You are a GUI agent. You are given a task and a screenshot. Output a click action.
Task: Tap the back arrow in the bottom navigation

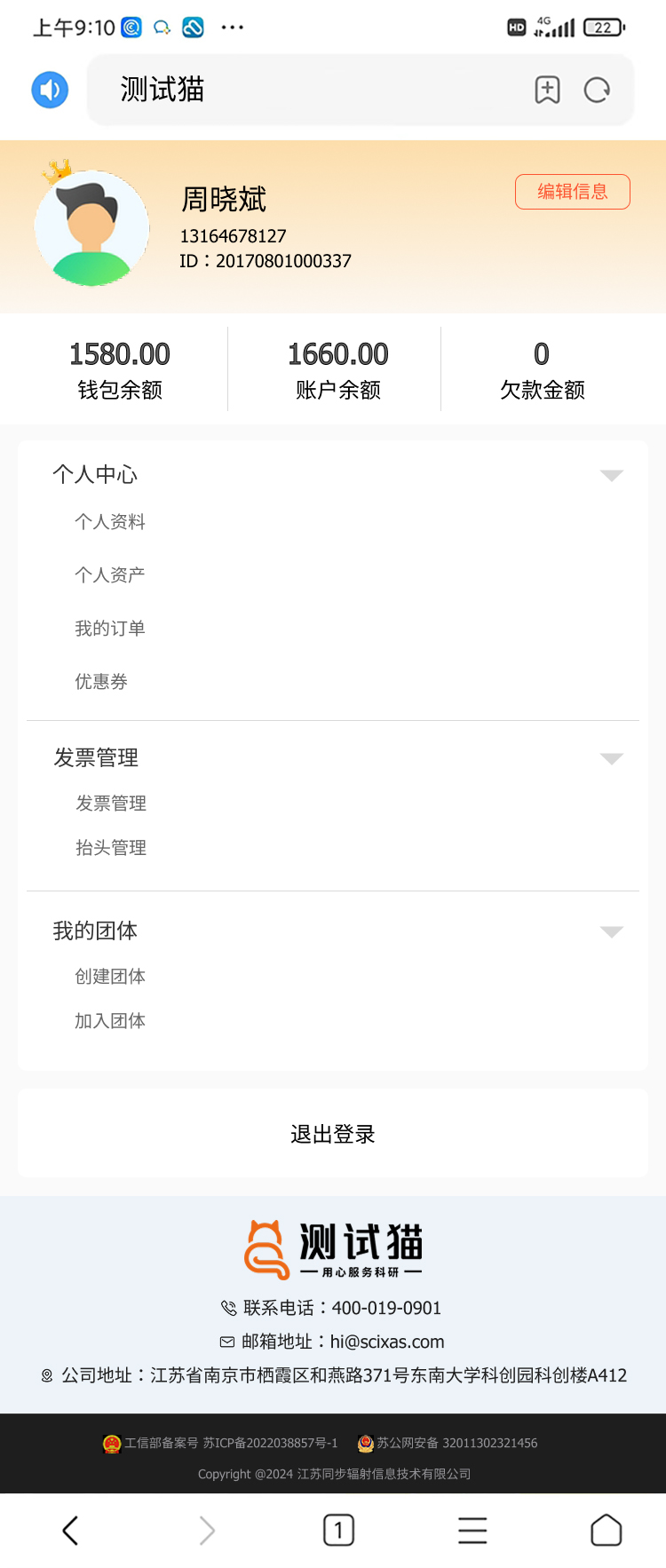pos(71,1530)
